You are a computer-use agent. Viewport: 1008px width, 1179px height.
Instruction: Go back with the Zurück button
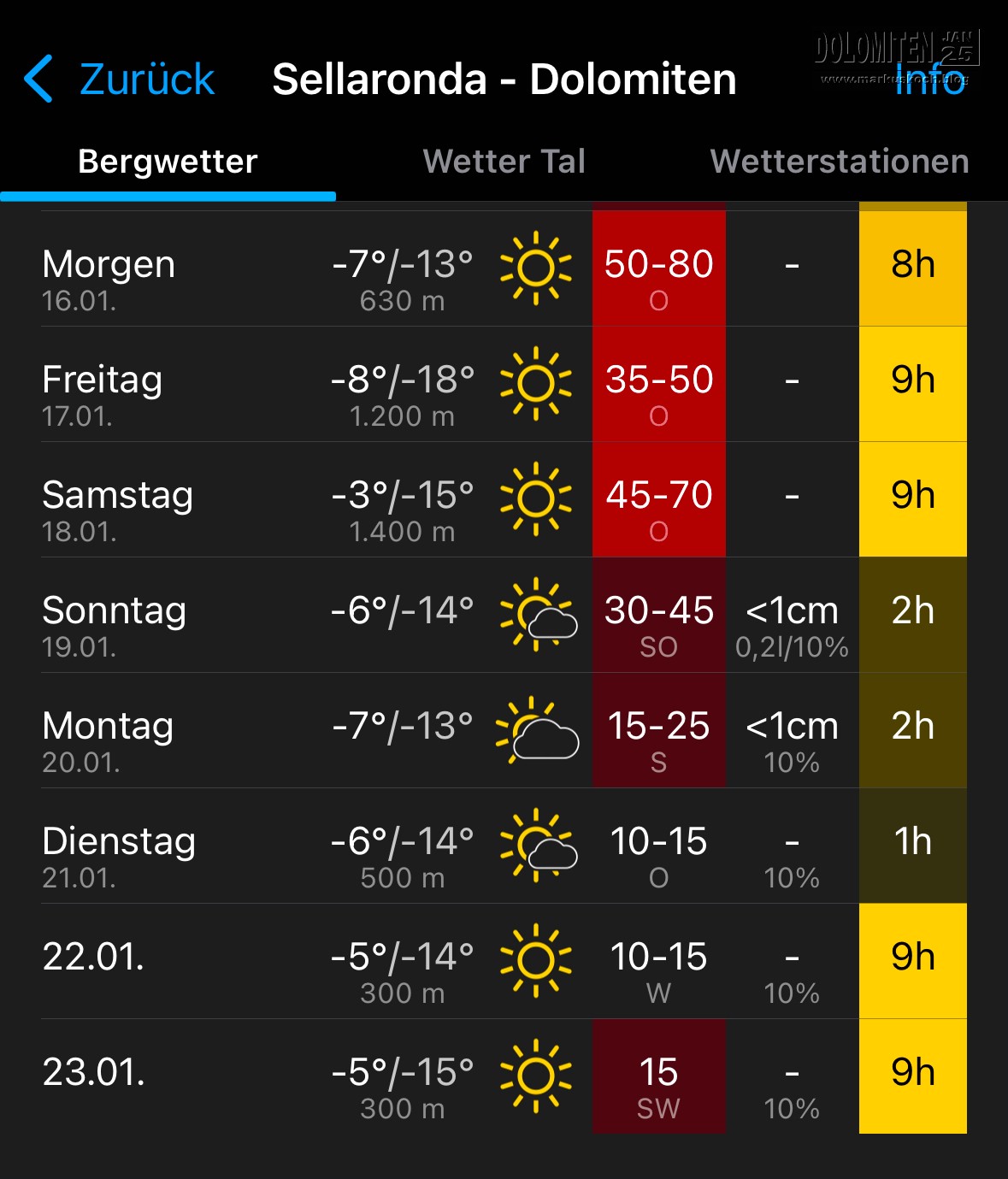120,80
